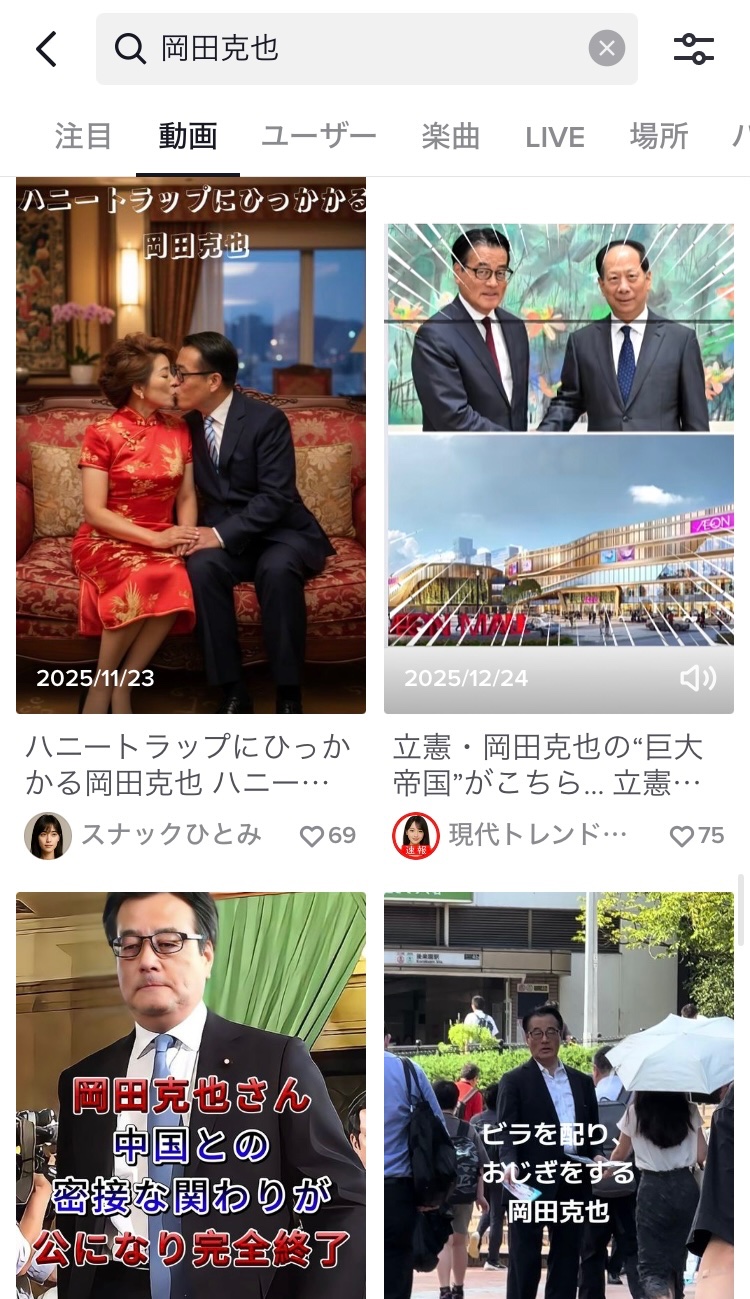Switch to the 注目 tab
The height and width of the screenshot is (1299, 750).
(83, 136)
